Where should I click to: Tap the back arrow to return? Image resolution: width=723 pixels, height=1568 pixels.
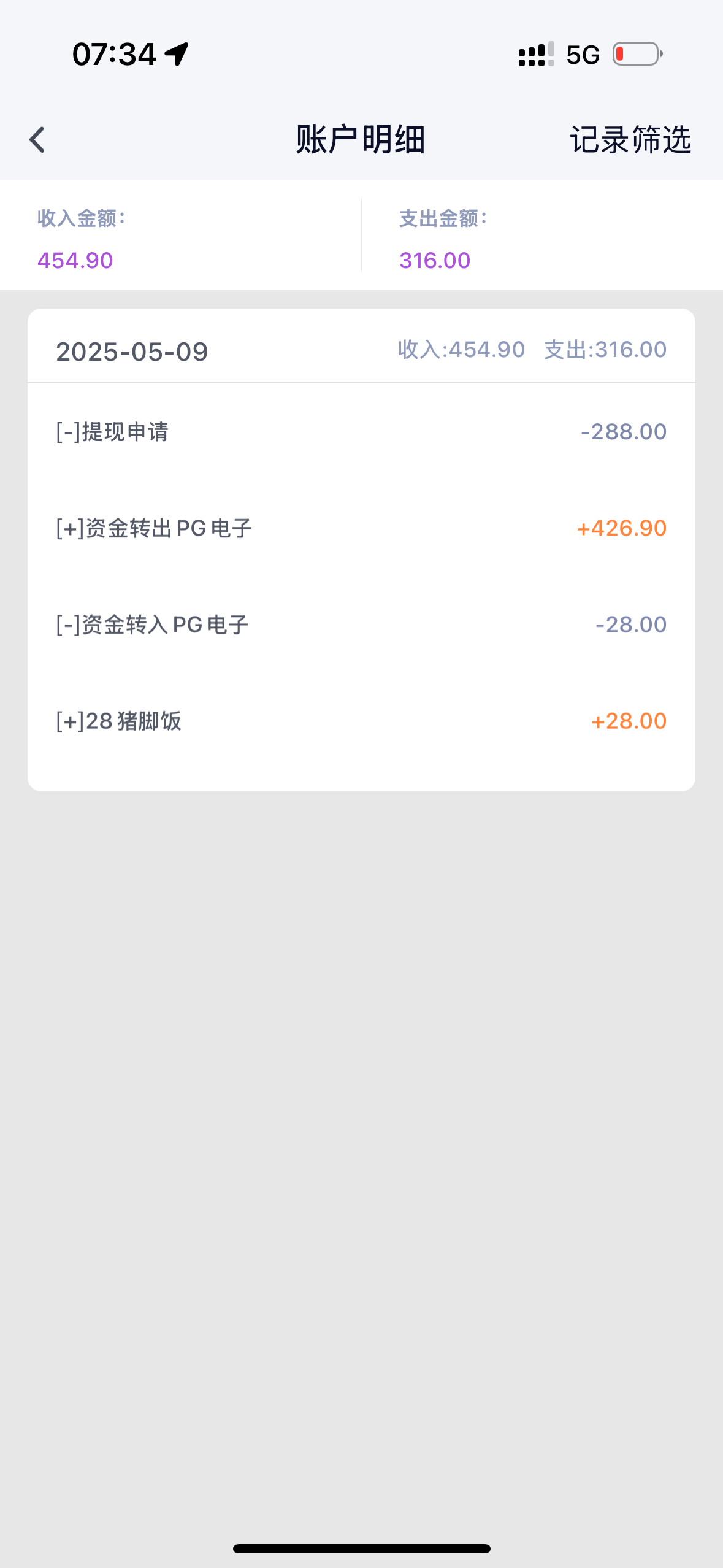(x=38, y=140)
